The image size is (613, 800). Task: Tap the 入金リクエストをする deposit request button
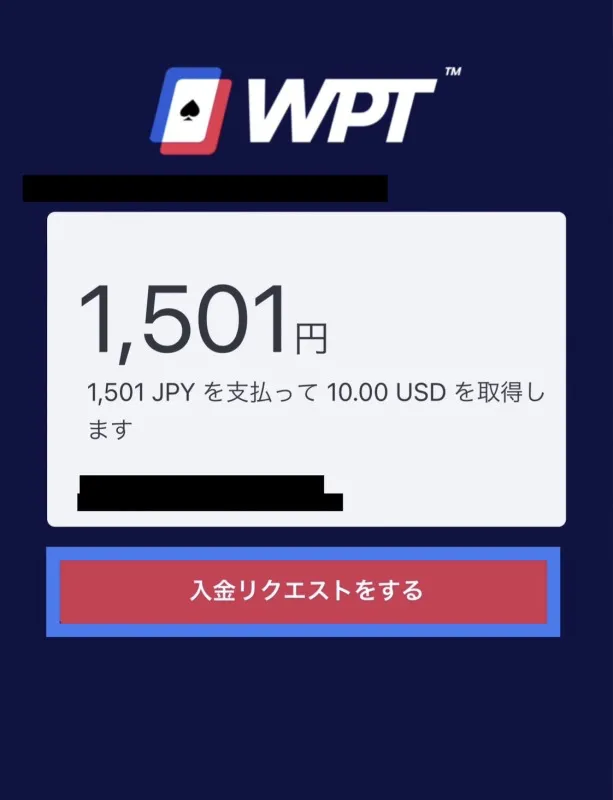pos(304,591)
